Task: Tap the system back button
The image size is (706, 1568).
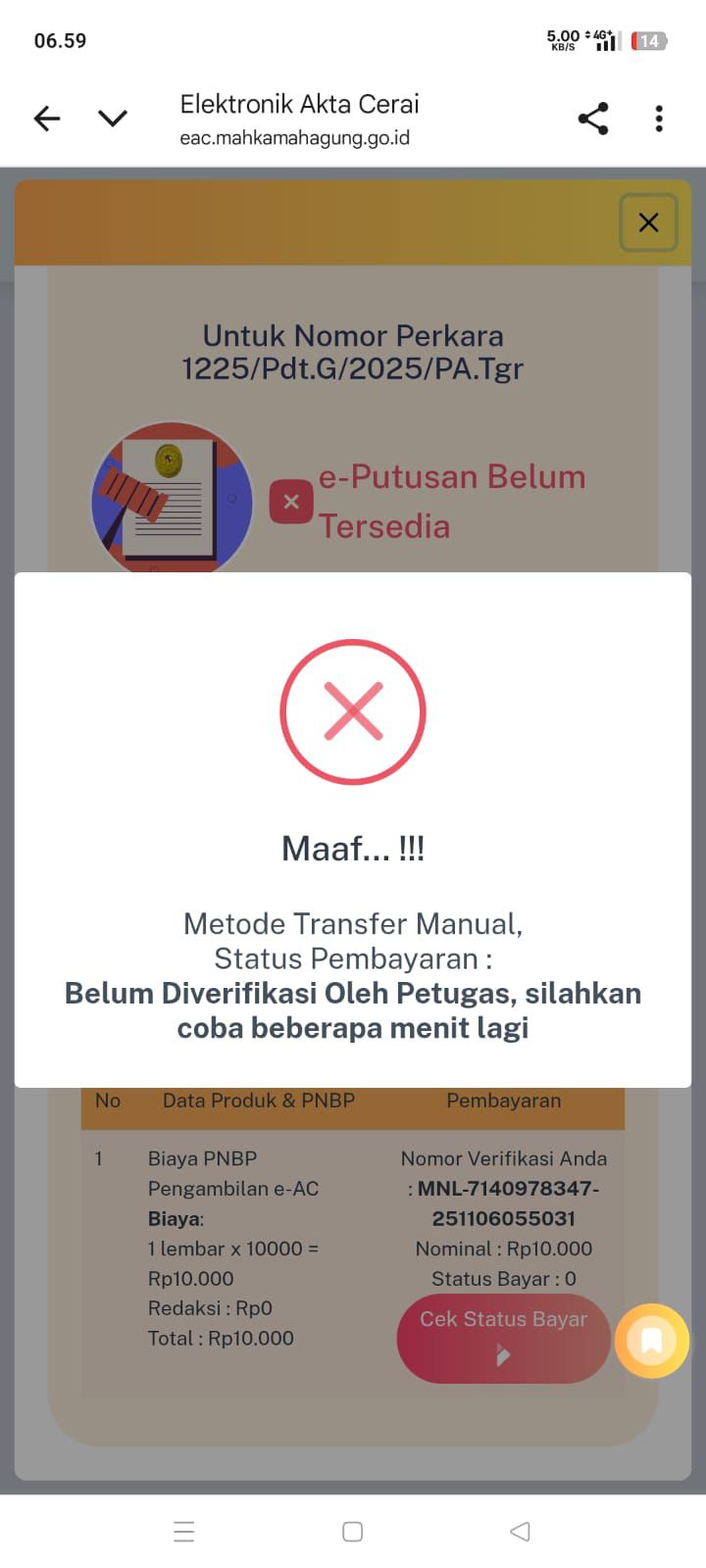Action: pyautogui.click(x=521, y=1532)
